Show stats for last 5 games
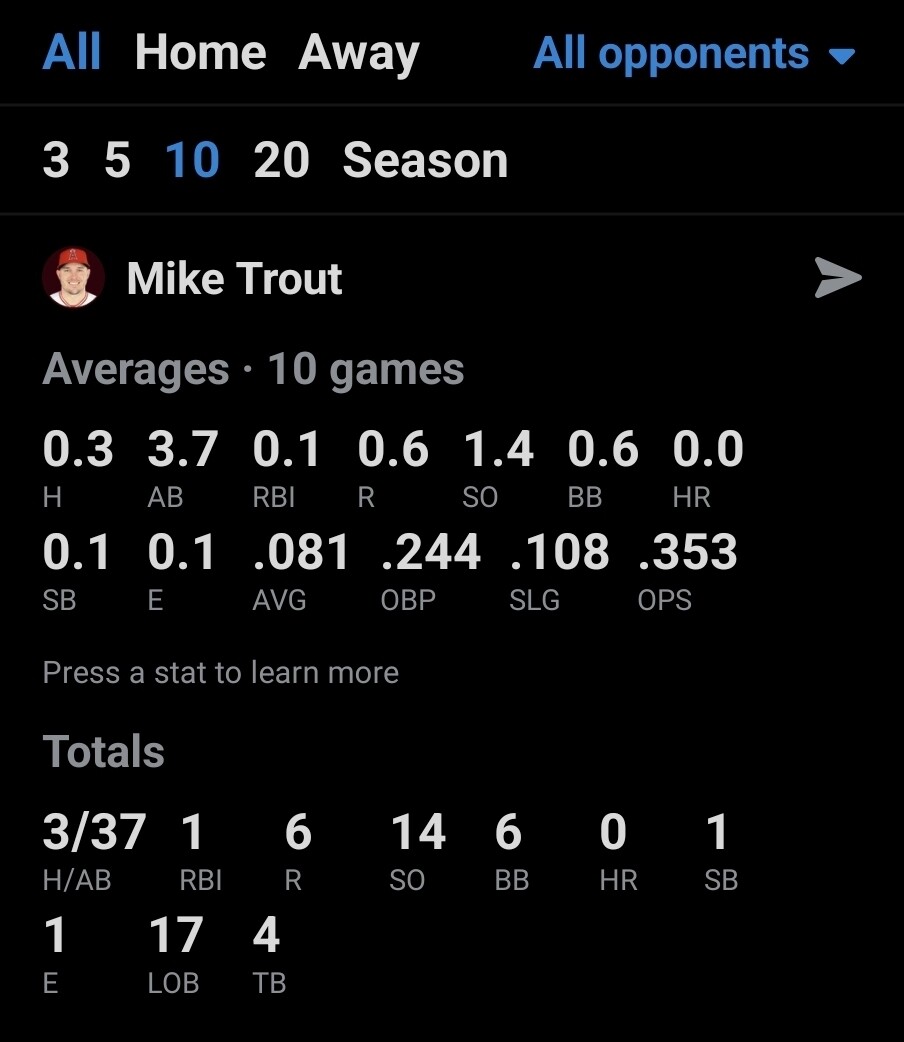This screenshot has width=904, height=1042. (117, 160)
